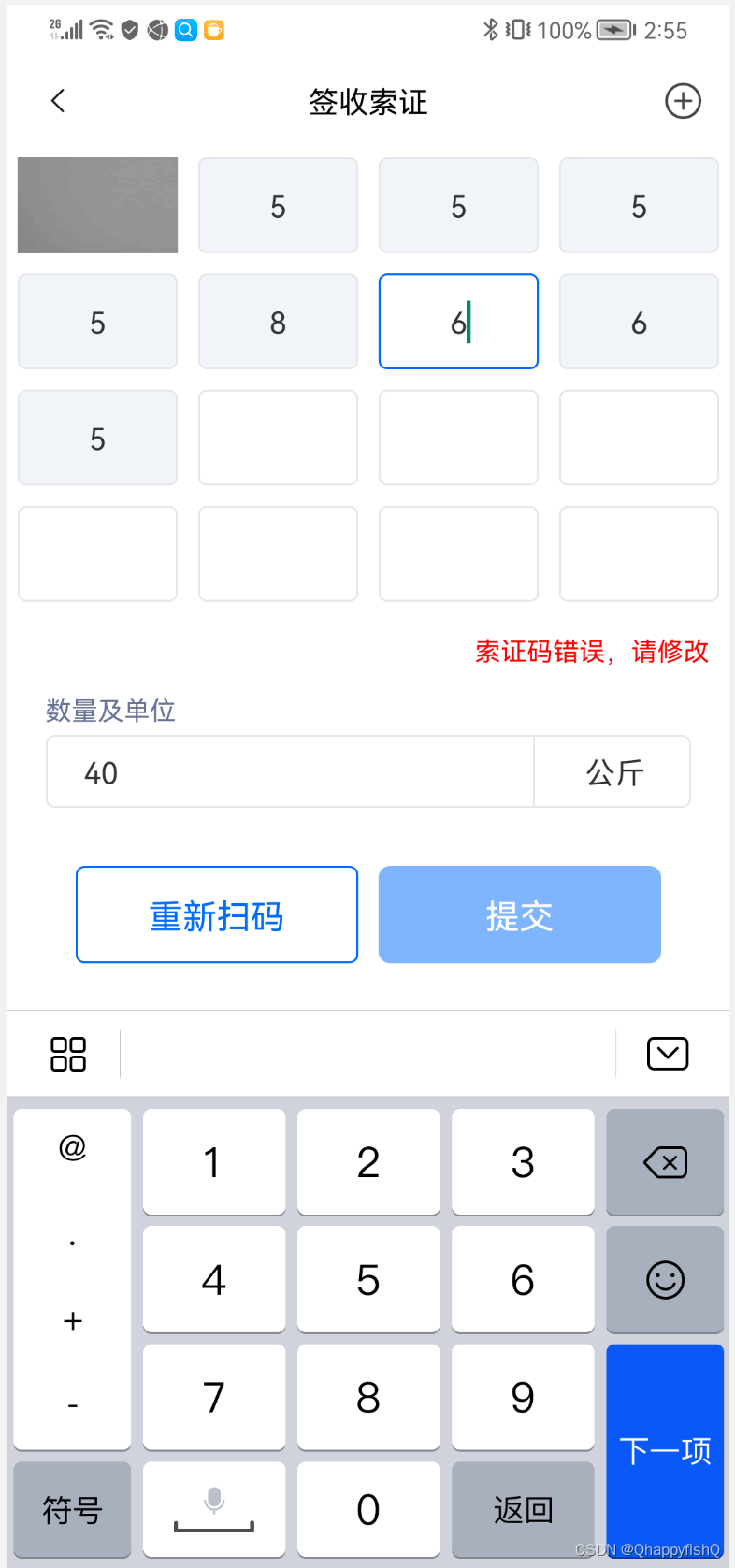735x1568 pixels.
Task: Type digit 7 on keypad
Action: (214, 1397)
